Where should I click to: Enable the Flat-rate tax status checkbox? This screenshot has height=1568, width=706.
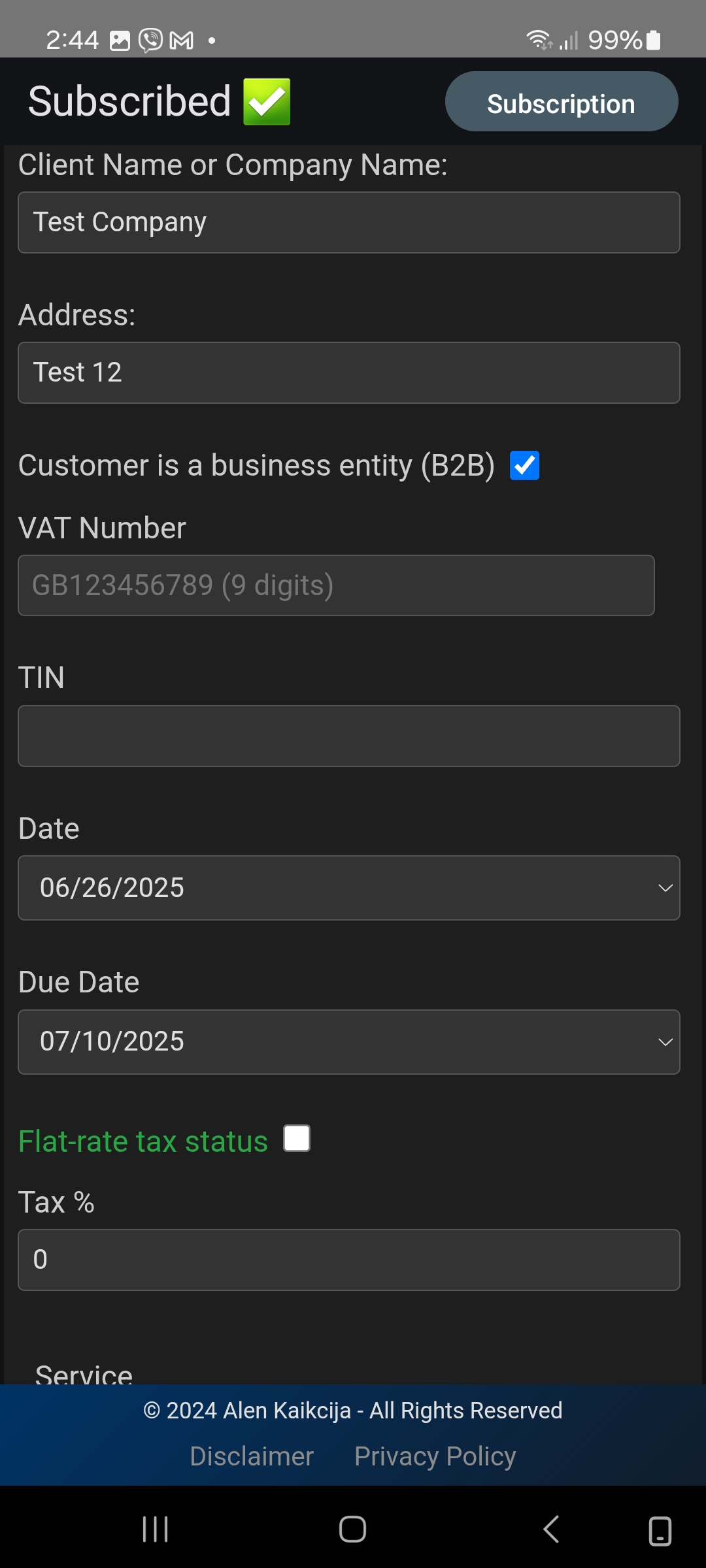pyautogui.click(x=297, y=1139)
